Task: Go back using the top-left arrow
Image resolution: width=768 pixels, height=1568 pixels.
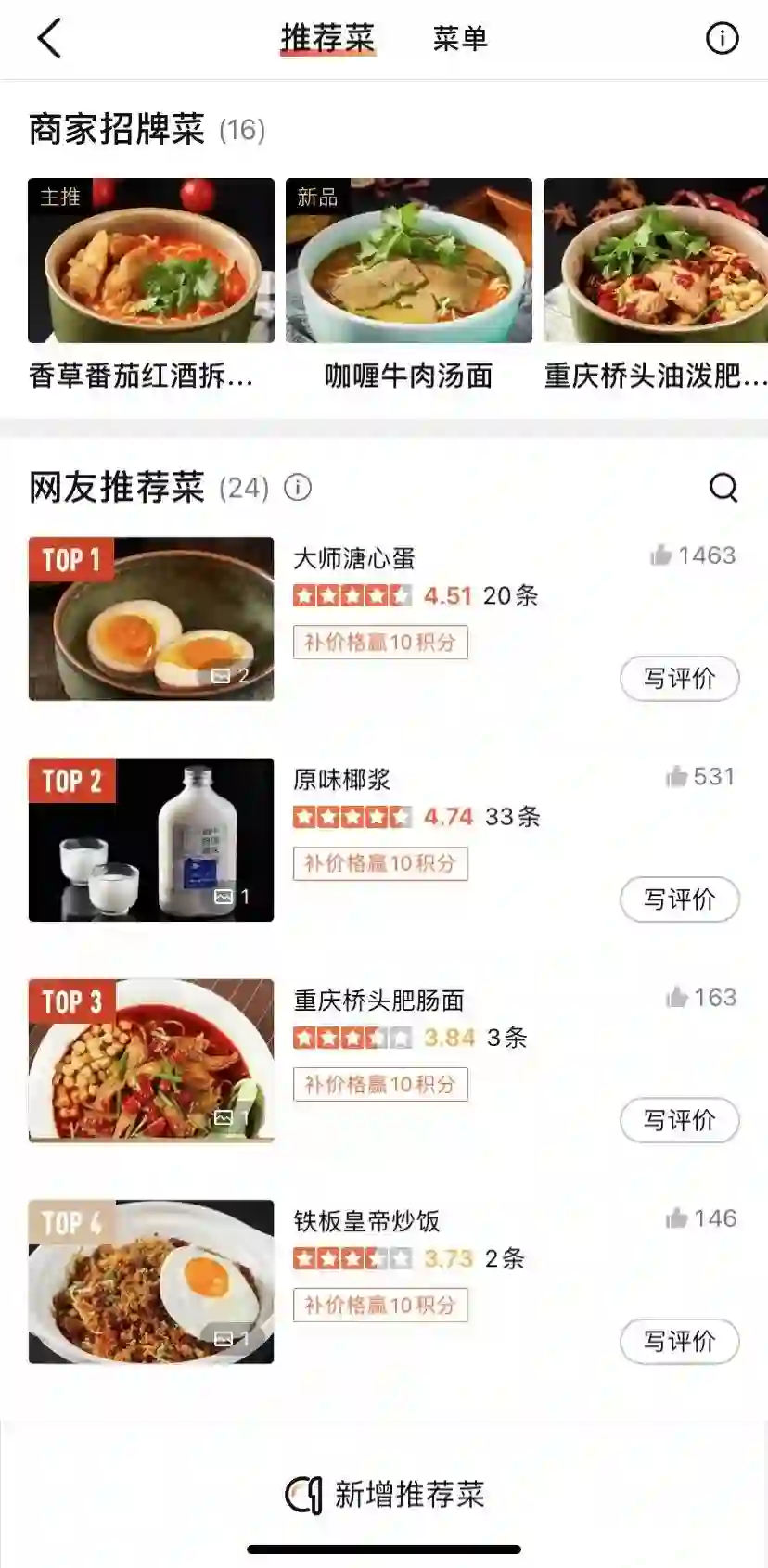Action: click(x=49, y=39)
